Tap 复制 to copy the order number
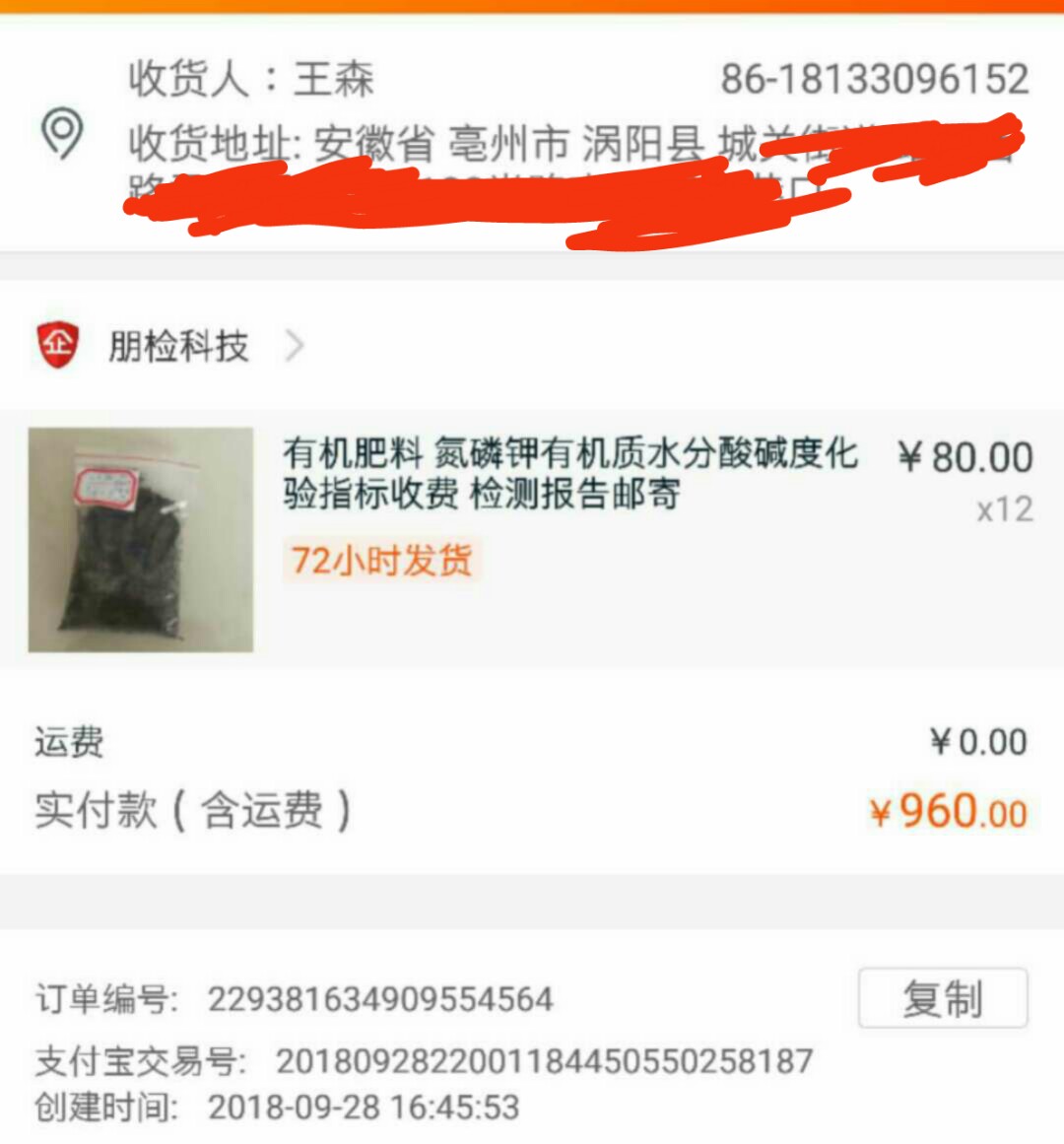The width and height of the screenshot is (1064, 1144). click(942, 998)
